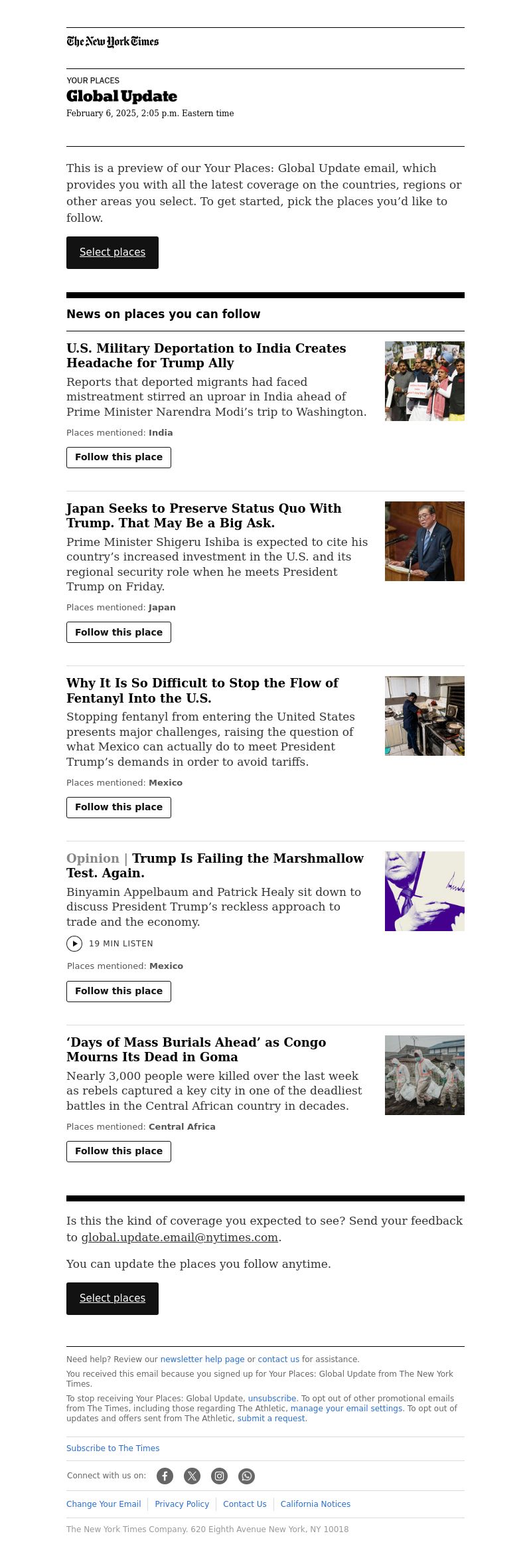Open the Congo mass burials article thumbnail

pos(425,1075)
